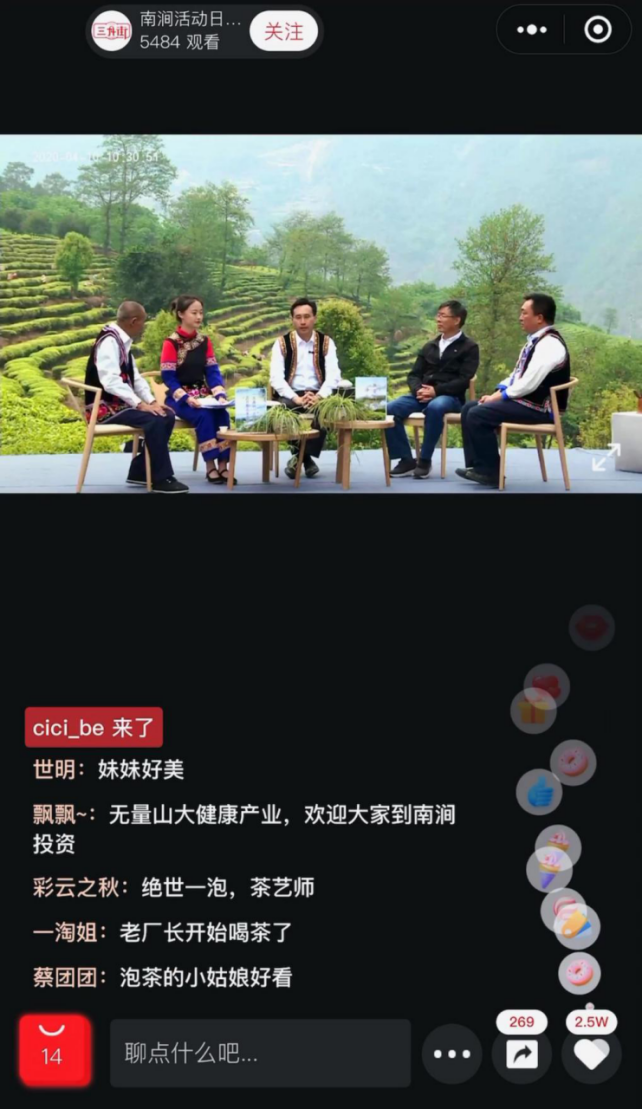Image resolution: width=643 pixels, height=1110 pixels.
Task: Tap the chat input 聊点什么吧
Action: point(260,1053)
